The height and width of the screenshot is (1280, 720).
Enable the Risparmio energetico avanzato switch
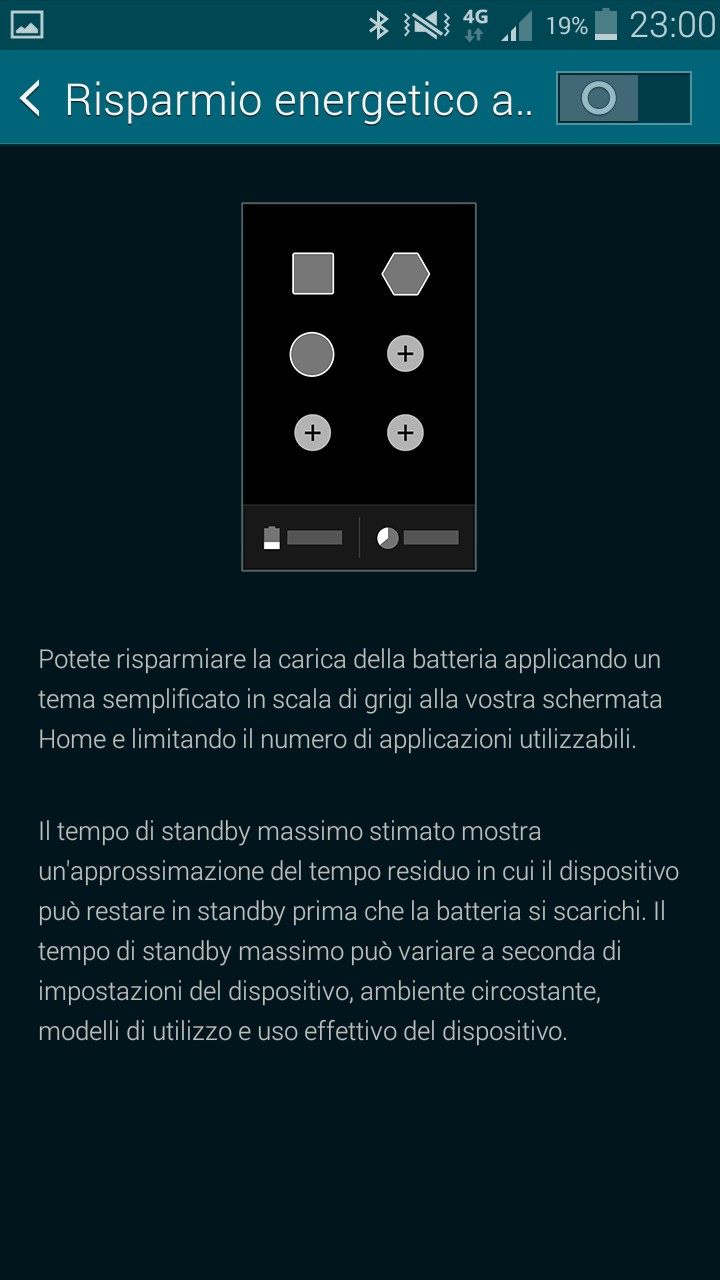[623, 98]
